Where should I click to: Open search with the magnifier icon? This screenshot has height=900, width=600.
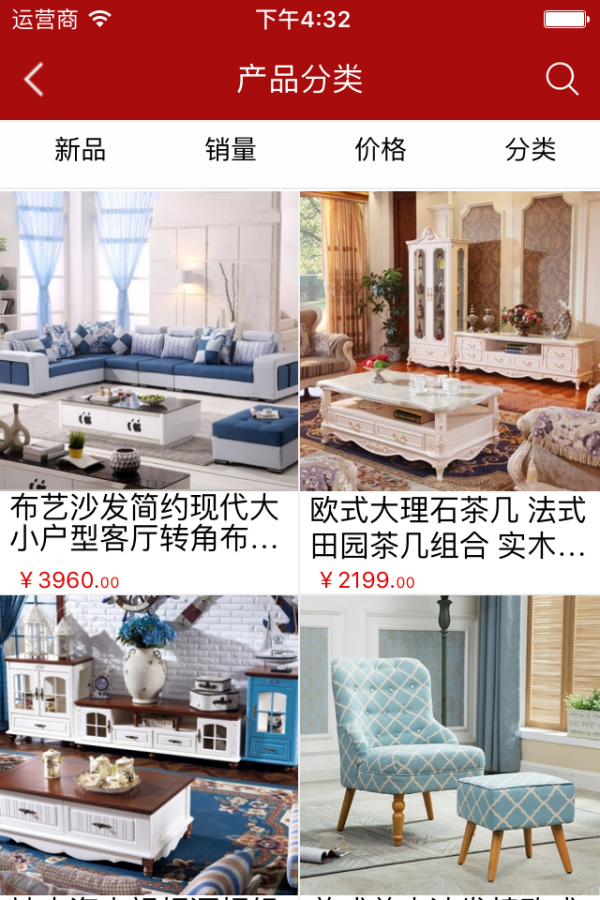[x=562, y=79]
